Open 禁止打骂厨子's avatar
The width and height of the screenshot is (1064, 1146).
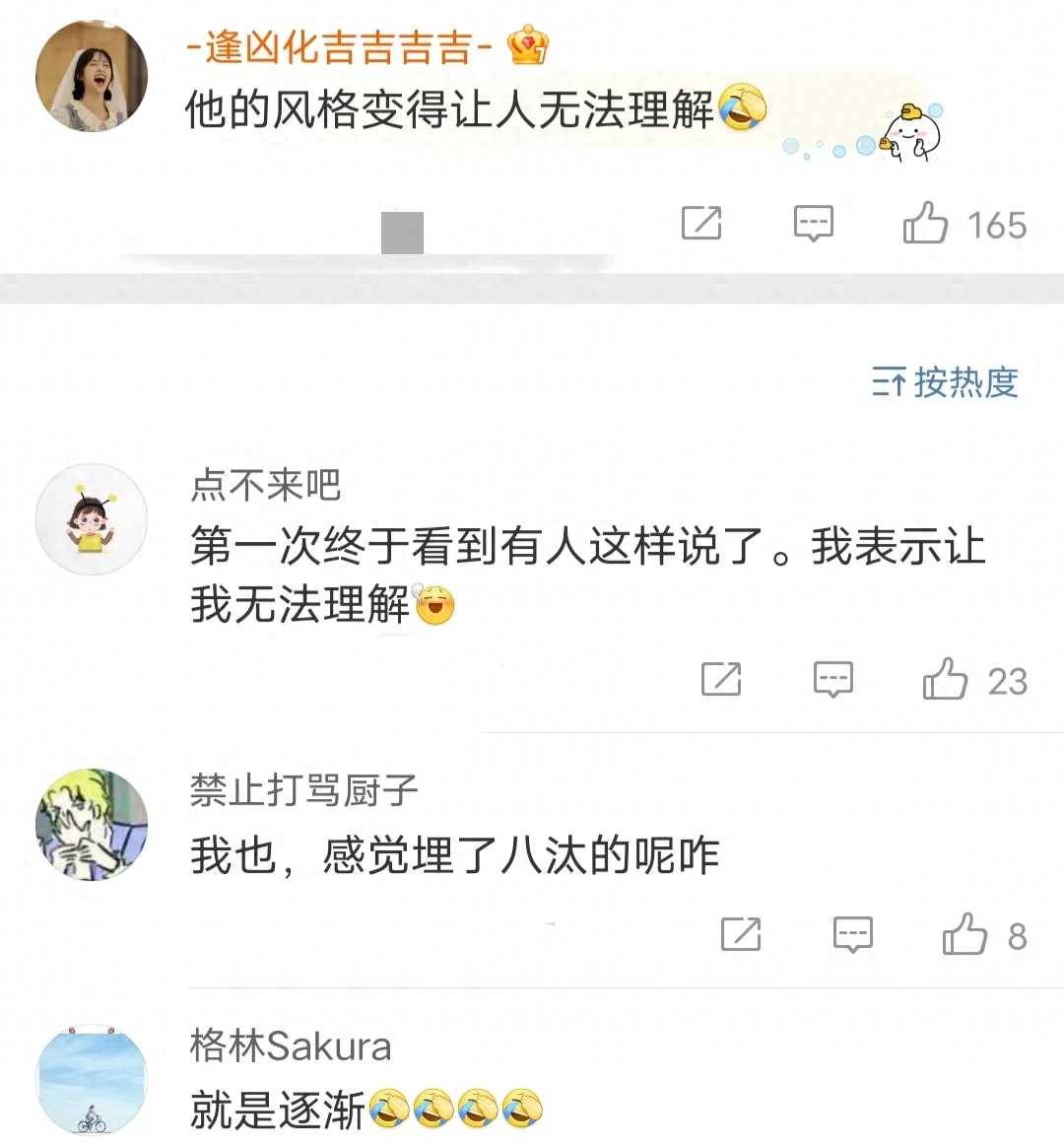tap(92, 824)
